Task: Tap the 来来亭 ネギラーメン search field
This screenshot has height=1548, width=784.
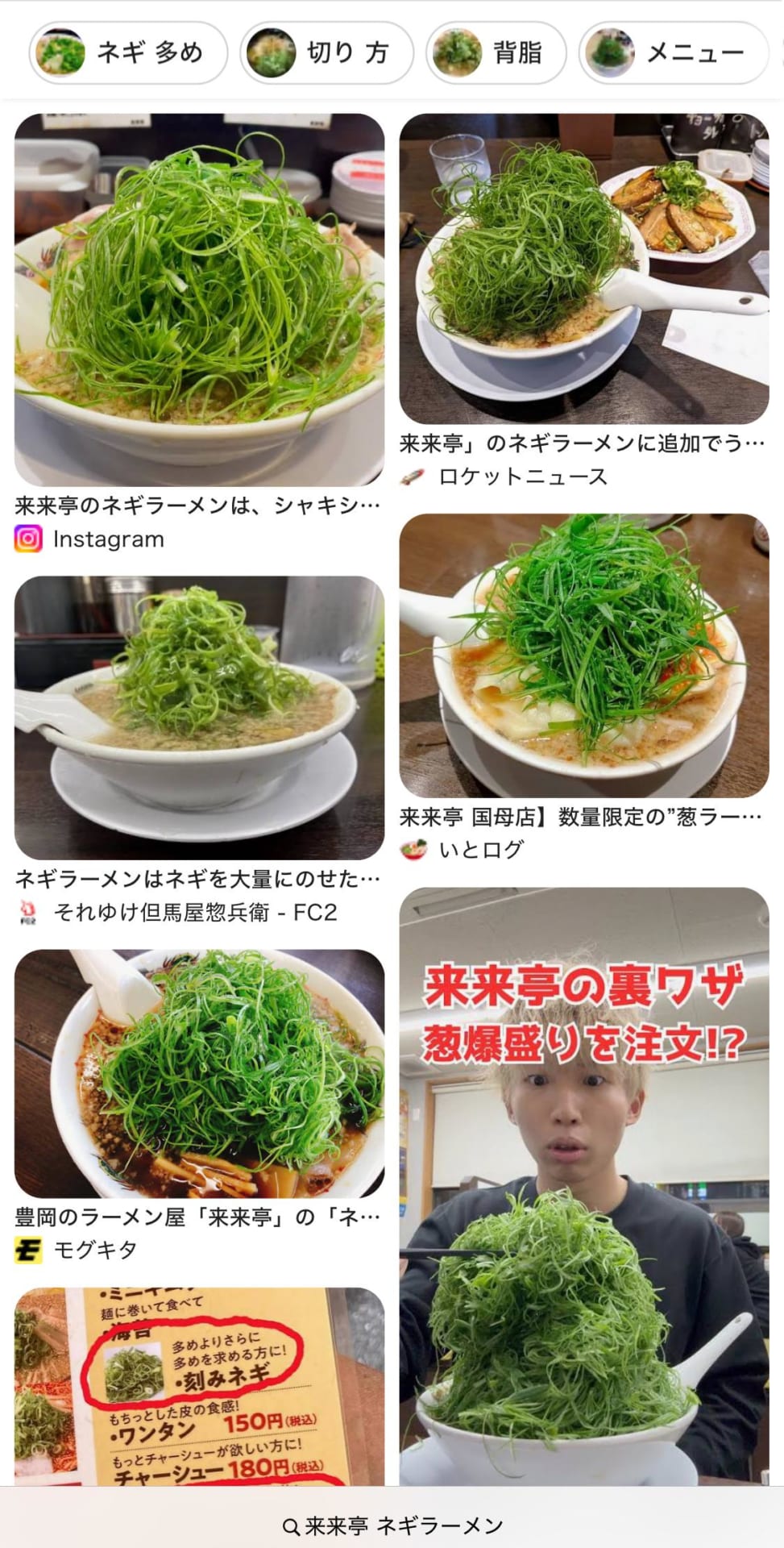Action: tap(392, 1525)
